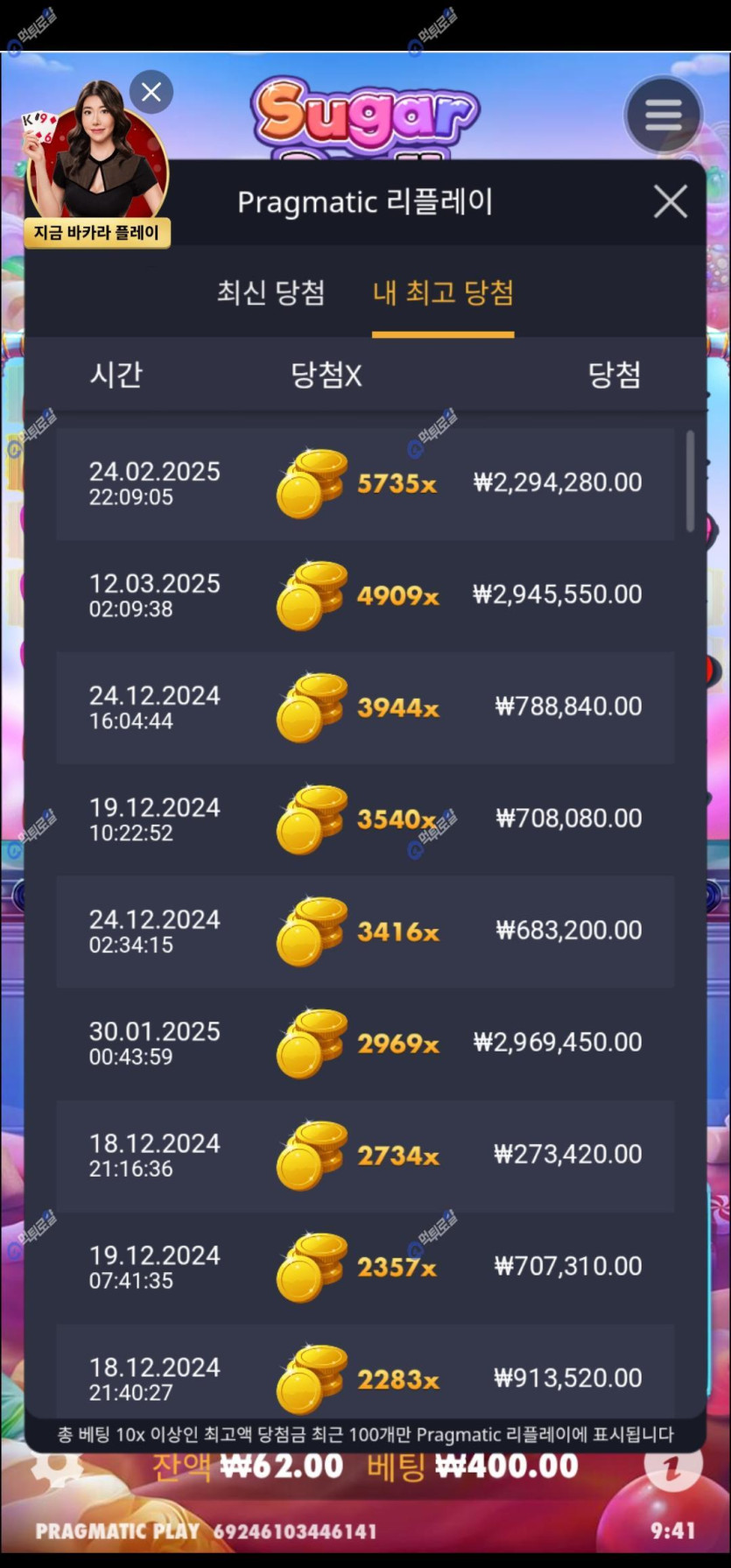Open the 3944x win replay
Screen dimensions: 731x1568
click(x=365, y=707)
